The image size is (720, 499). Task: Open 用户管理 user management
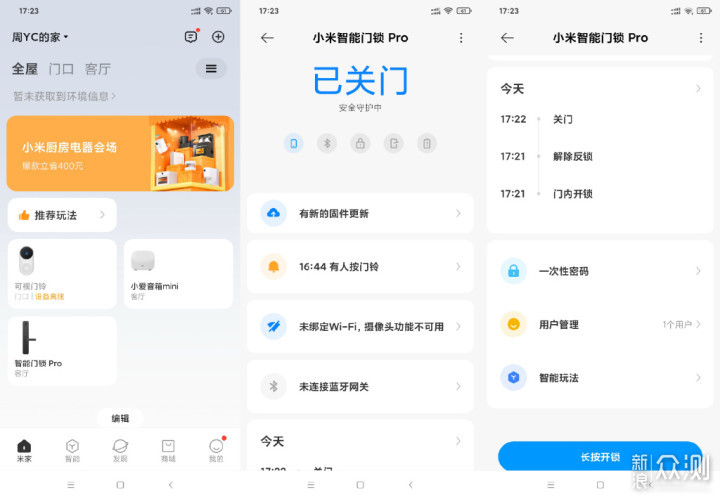(600, 324)
